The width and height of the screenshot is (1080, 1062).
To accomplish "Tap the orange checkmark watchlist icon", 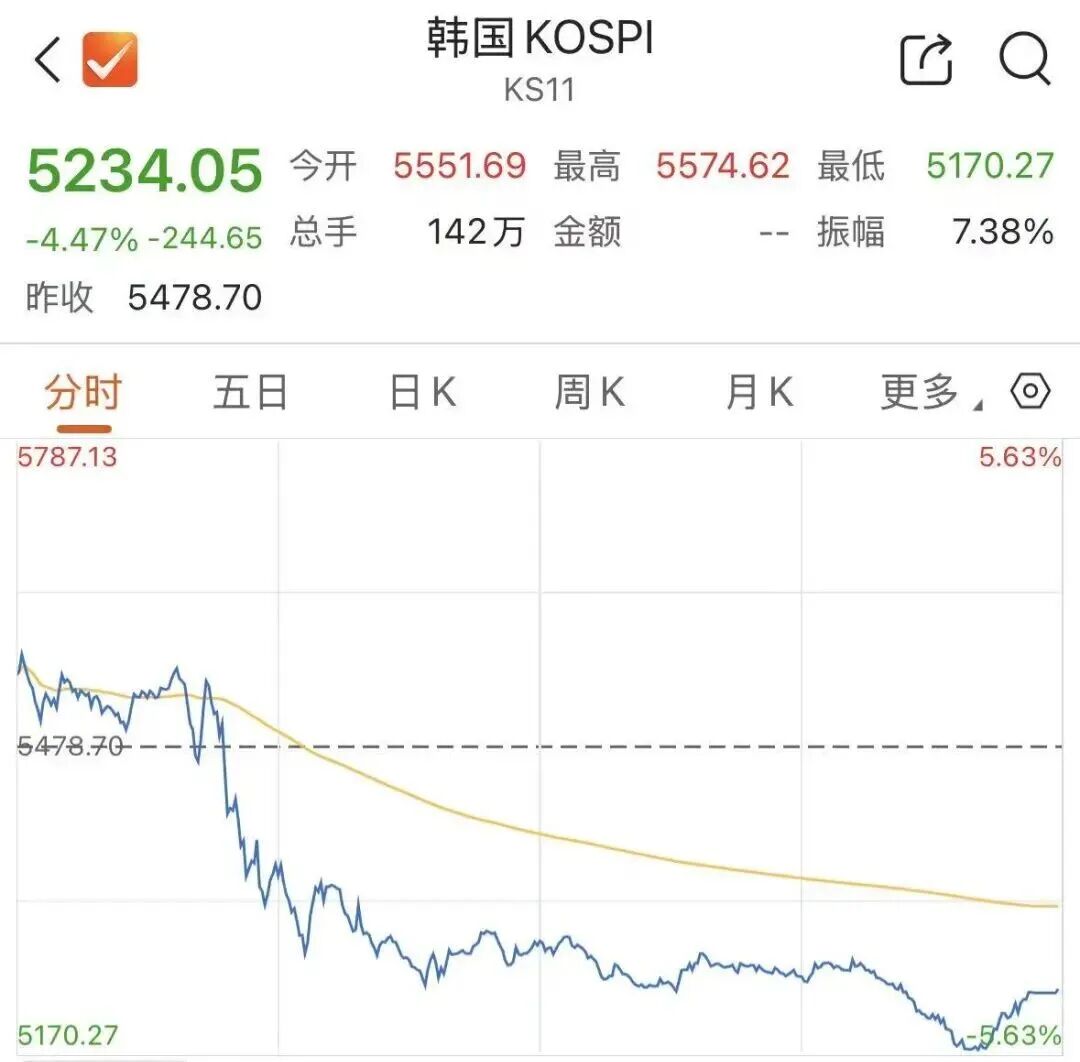I will coord(110,60).
